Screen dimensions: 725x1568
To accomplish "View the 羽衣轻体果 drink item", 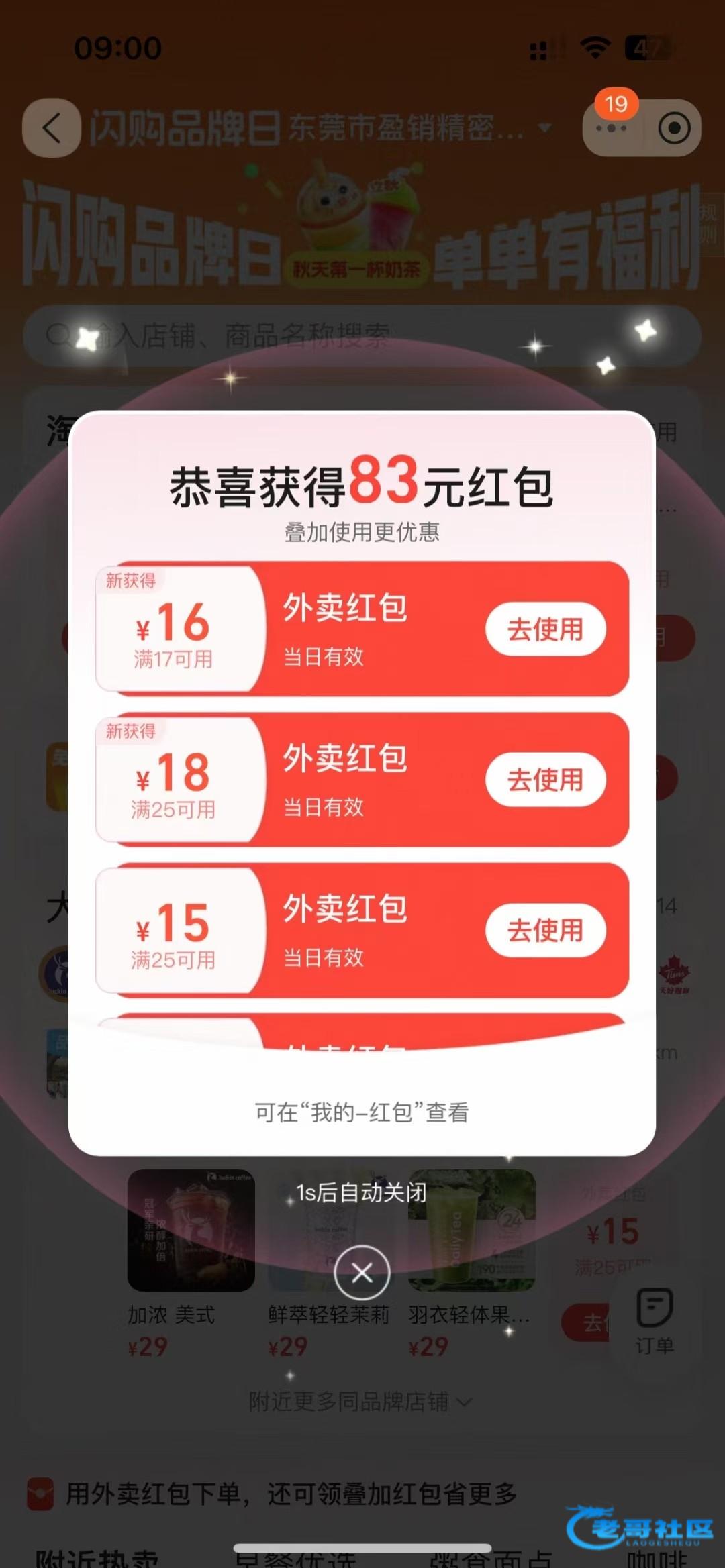I will tap(471, 1231).
